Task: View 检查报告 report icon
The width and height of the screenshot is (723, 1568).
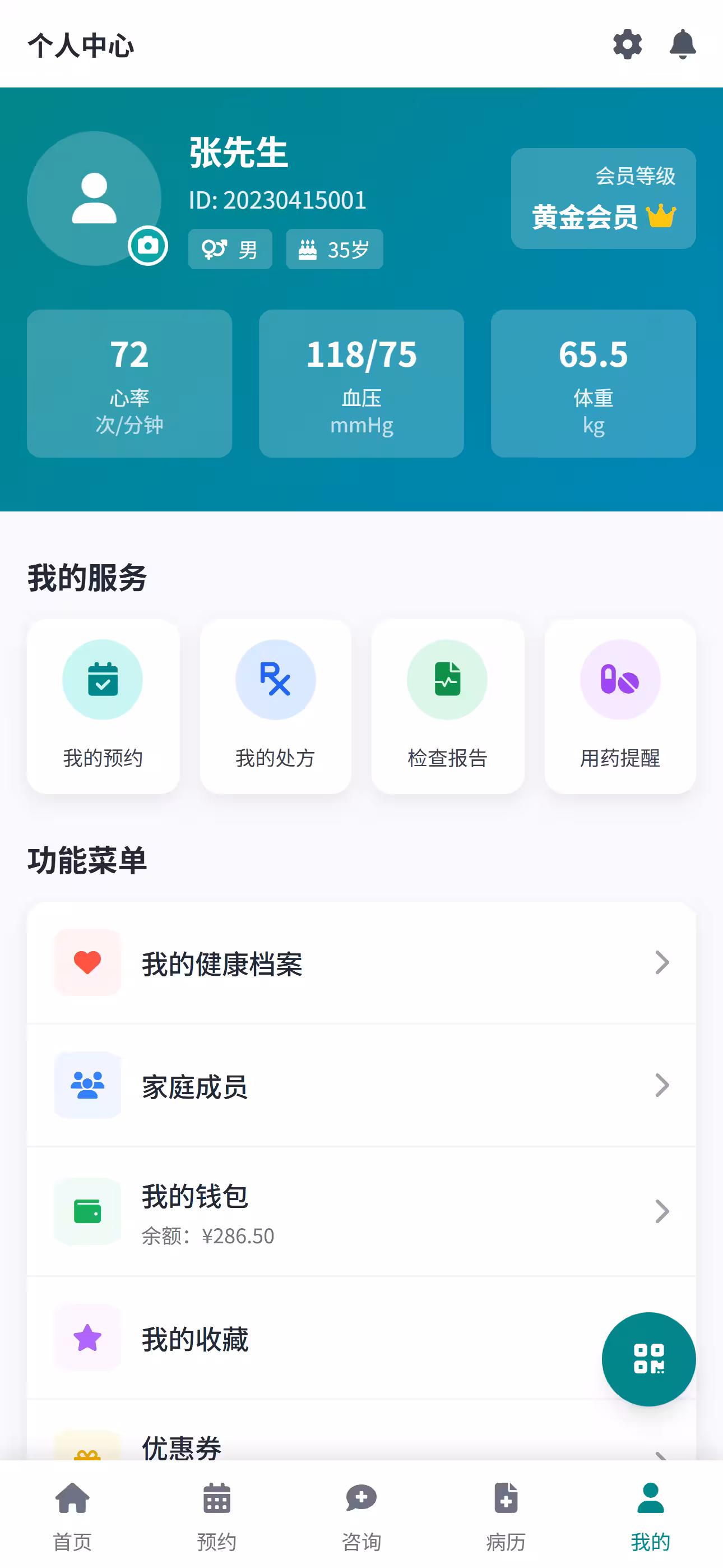Action: click(x=447, y=679)
